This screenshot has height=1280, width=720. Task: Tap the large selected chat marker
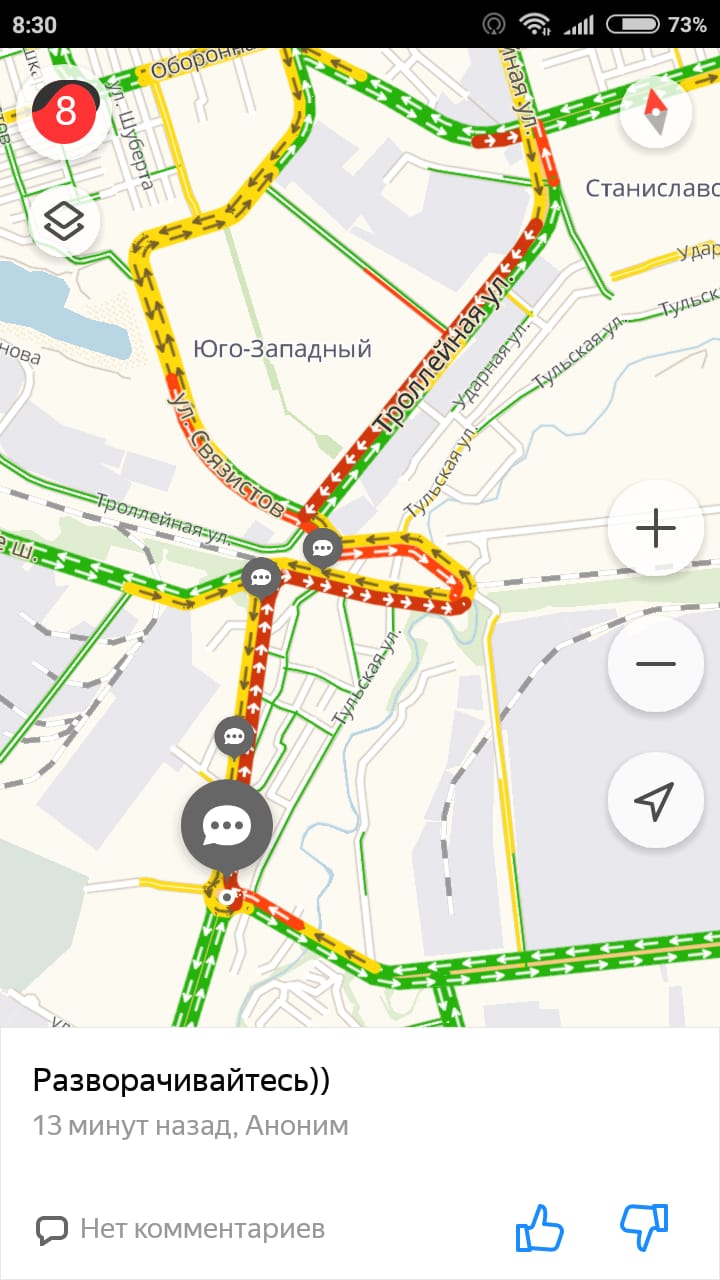pos(227,825)
